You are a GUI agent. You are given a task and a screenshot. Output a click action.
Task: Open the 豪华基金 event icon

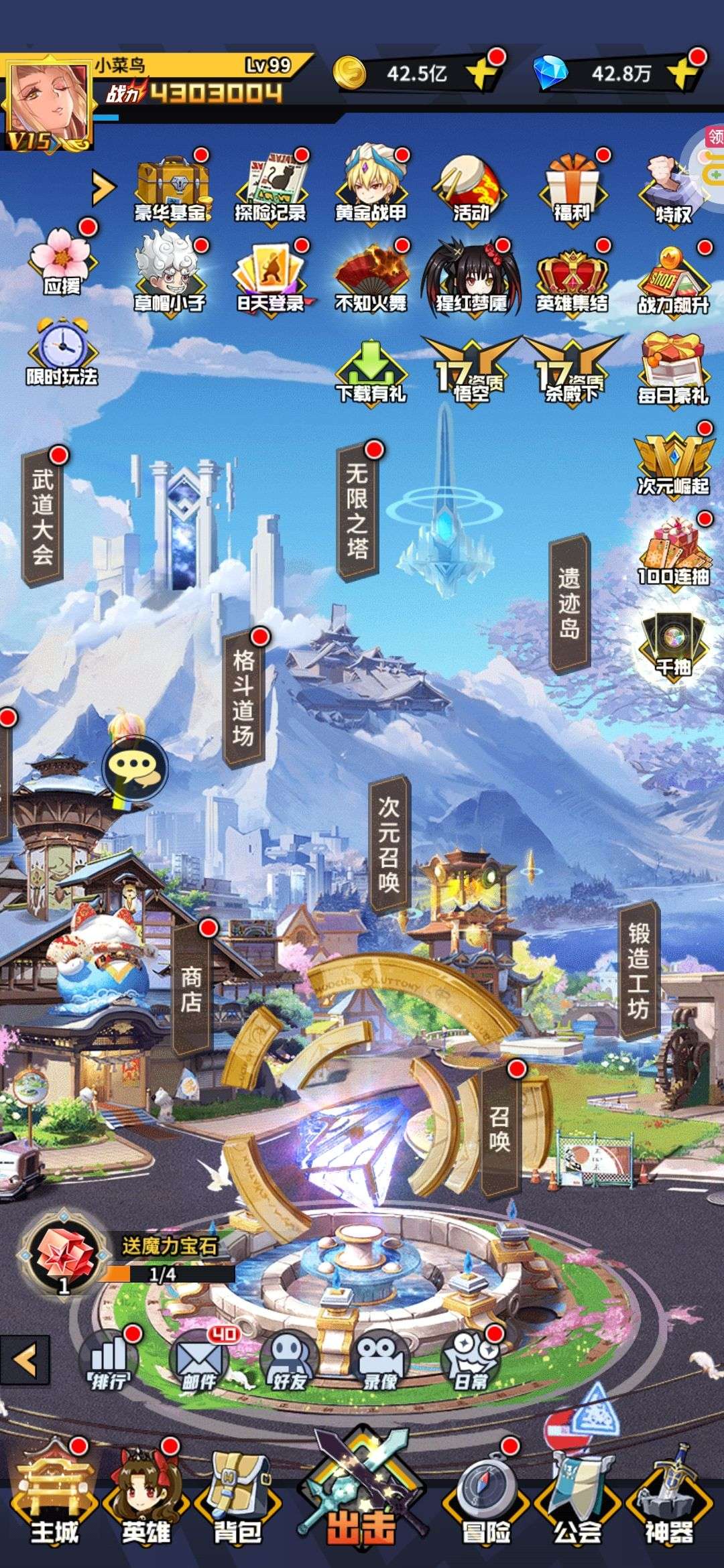point(170,189)
